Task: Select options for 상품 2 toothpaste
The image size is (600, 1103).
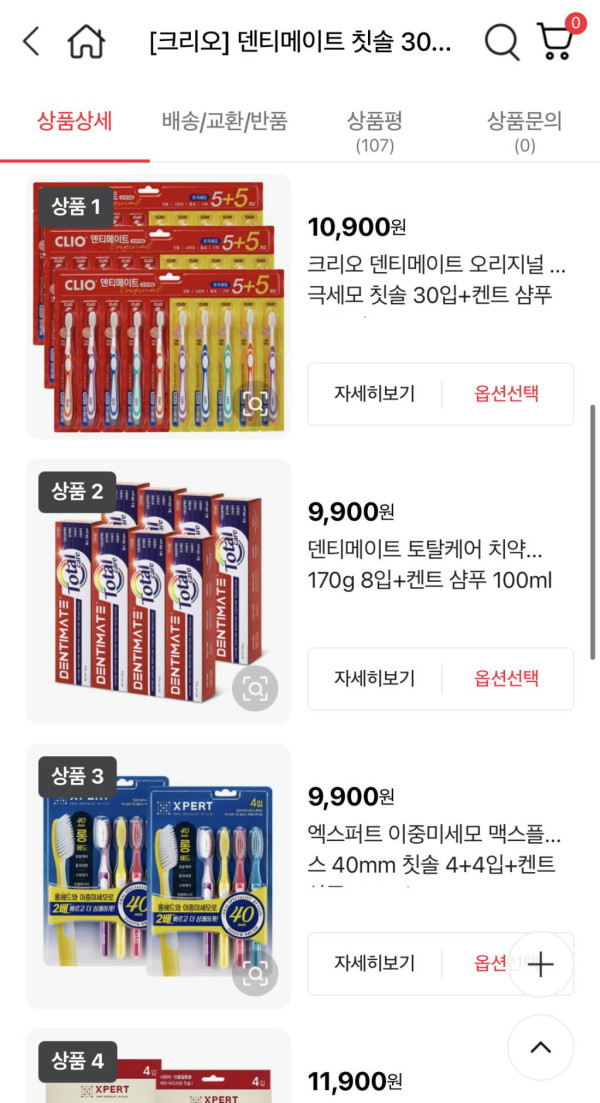Action: click(507, 678)
